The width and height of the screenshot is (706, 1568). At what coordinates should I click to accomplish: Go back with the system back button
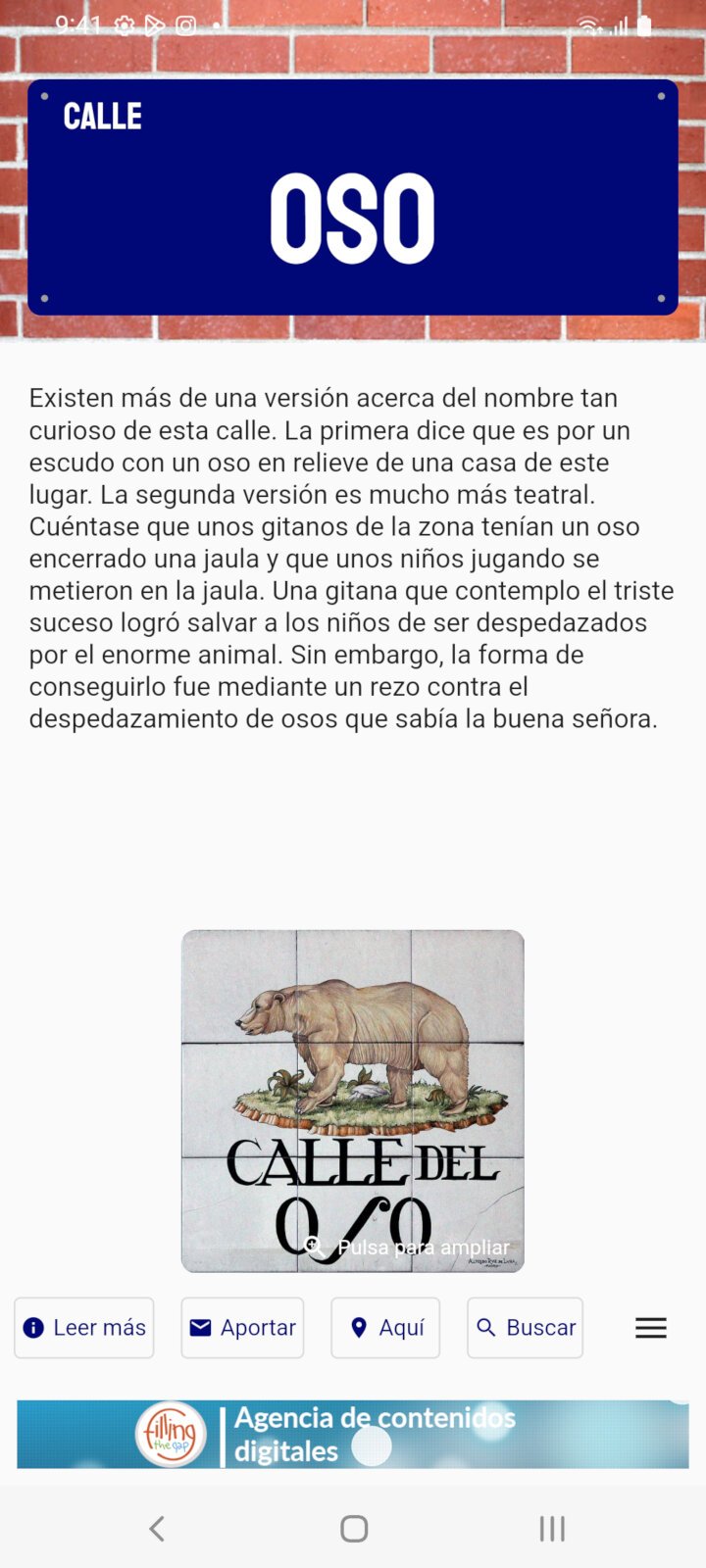(157, 1528)
